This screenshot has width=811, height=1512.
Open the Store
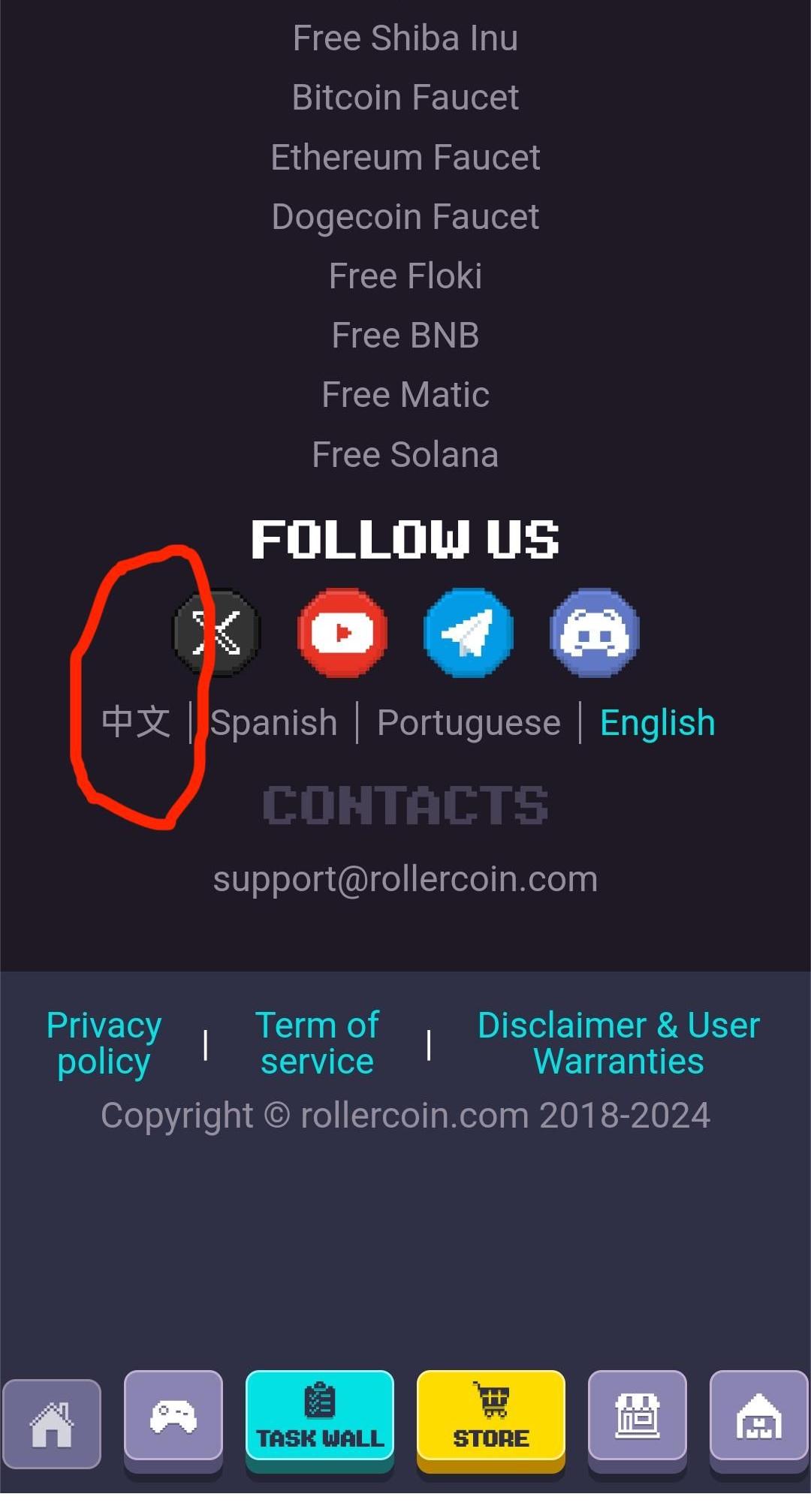coord(491,1416)
